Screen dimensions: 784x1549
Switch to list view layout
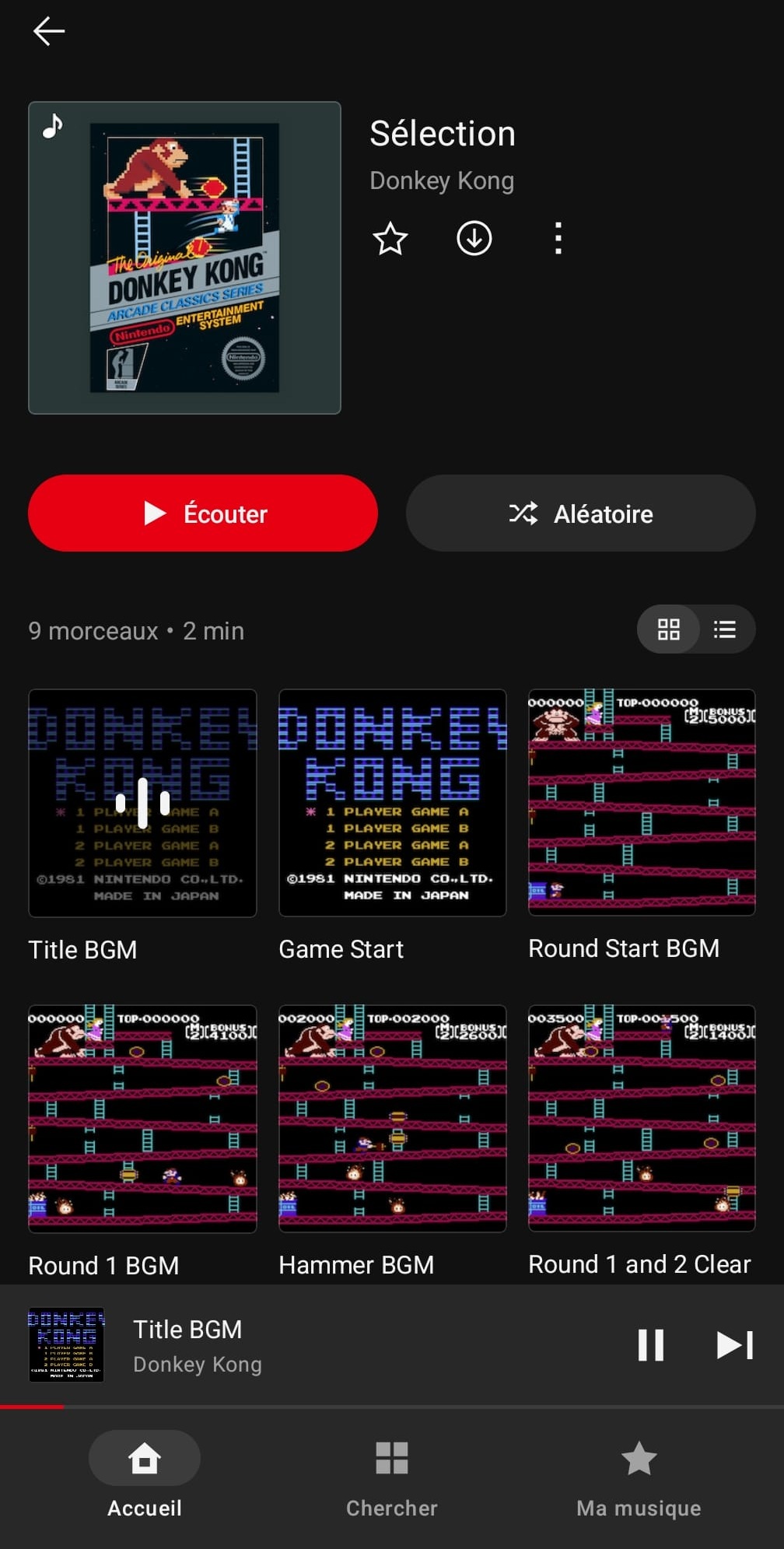pyautogui.click(x=725, y=629)
